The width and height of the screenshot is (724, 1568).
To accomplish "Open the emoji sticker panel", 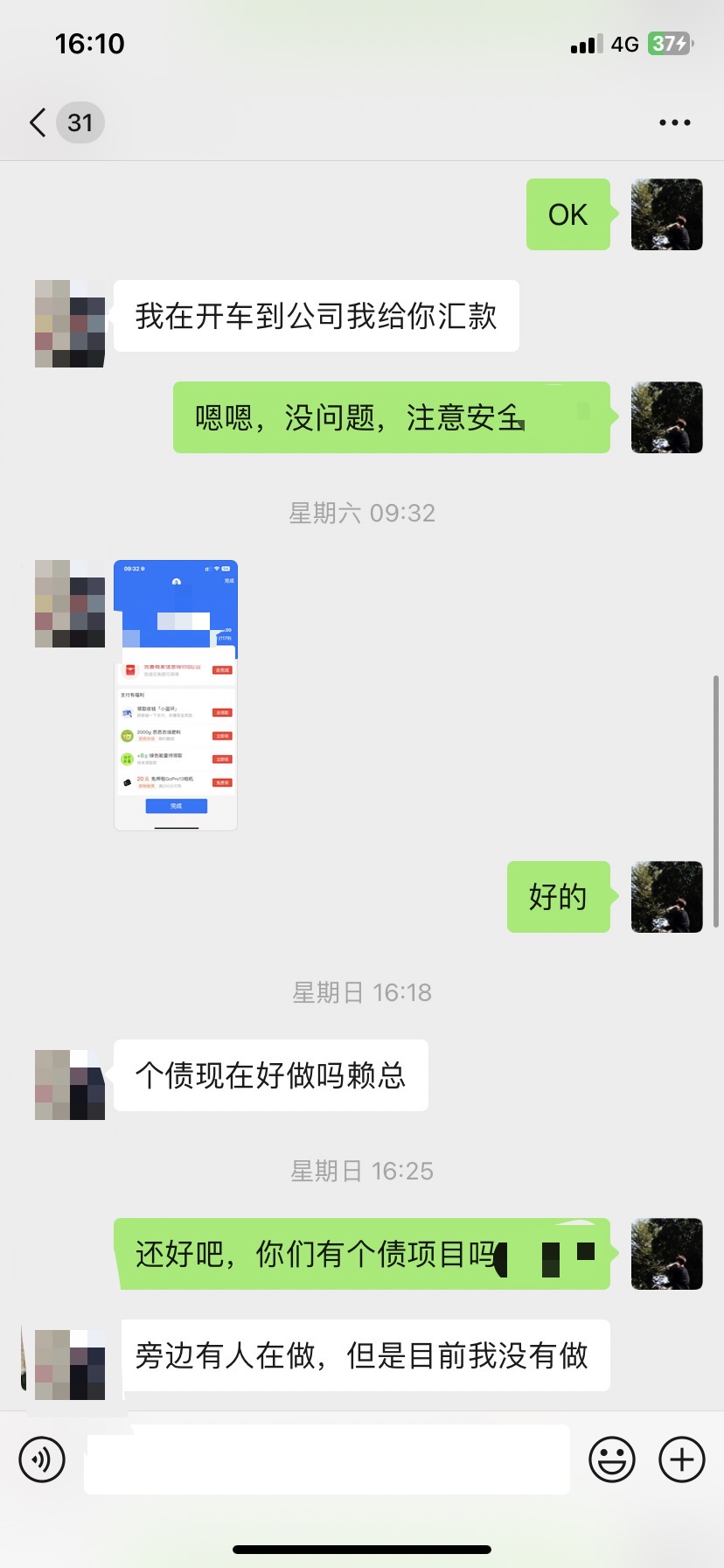I will 611,1459.
